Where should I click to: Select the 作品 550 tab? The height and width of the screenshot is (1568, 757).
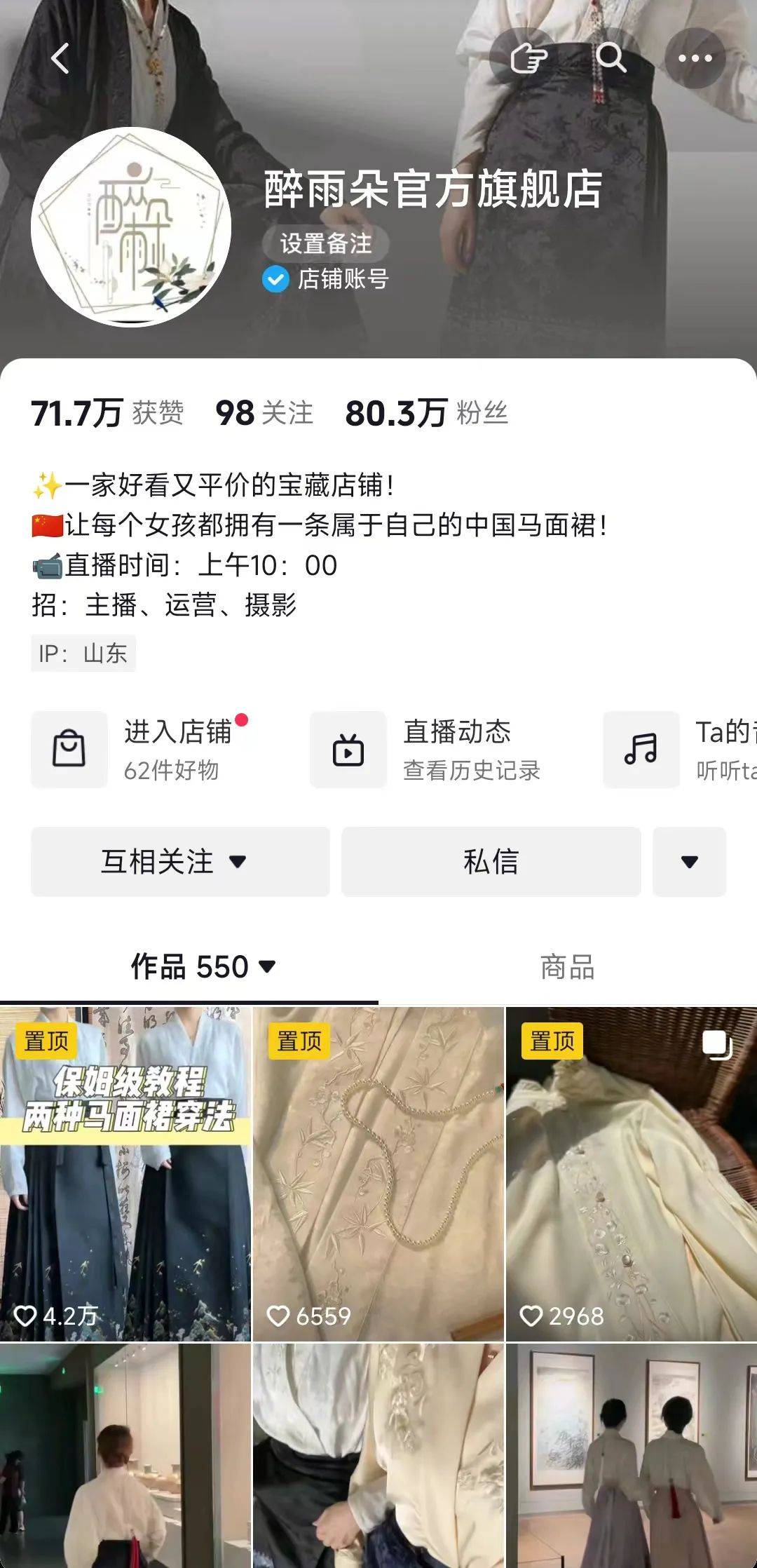[x=202, y=967]
